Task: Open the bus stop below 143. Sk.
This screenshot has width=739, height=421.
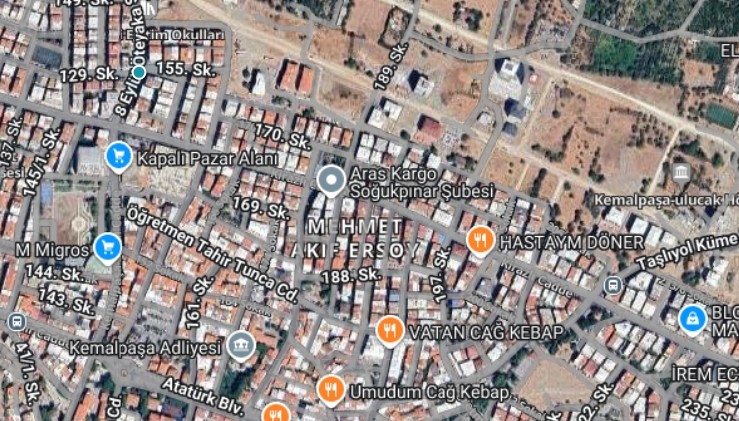Action: coord(15,321)
